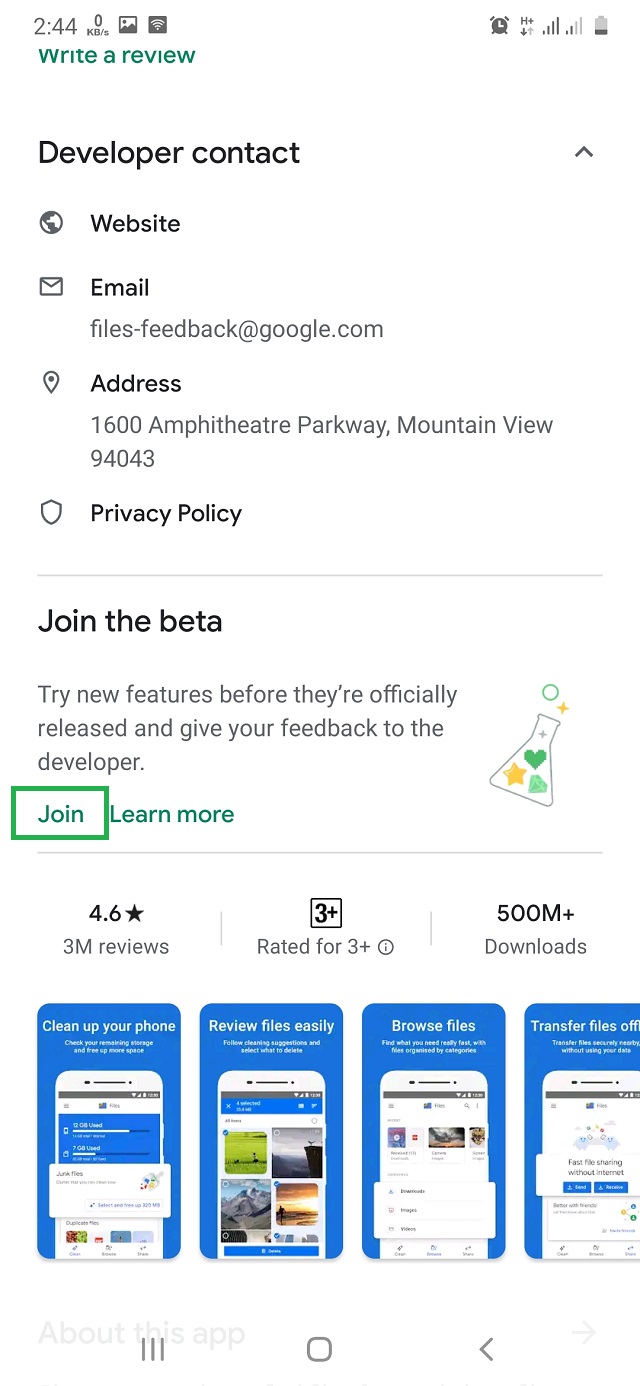640x1386 pixels.
Task: Go back using the system back button
Action: coord(486,1350)
